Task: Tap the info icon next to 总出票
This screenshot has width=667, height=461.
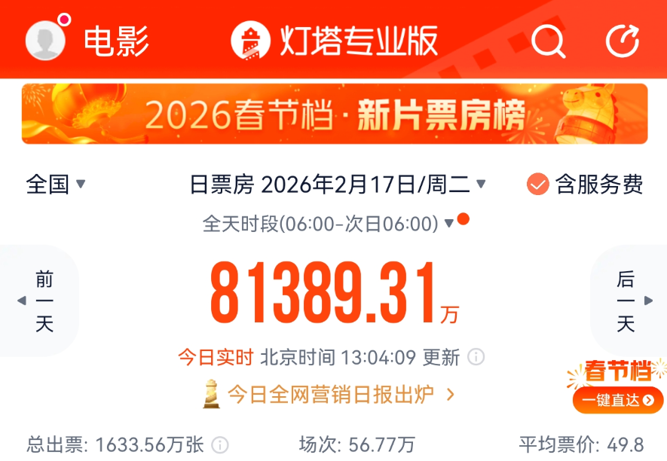Action: point(221,445)
